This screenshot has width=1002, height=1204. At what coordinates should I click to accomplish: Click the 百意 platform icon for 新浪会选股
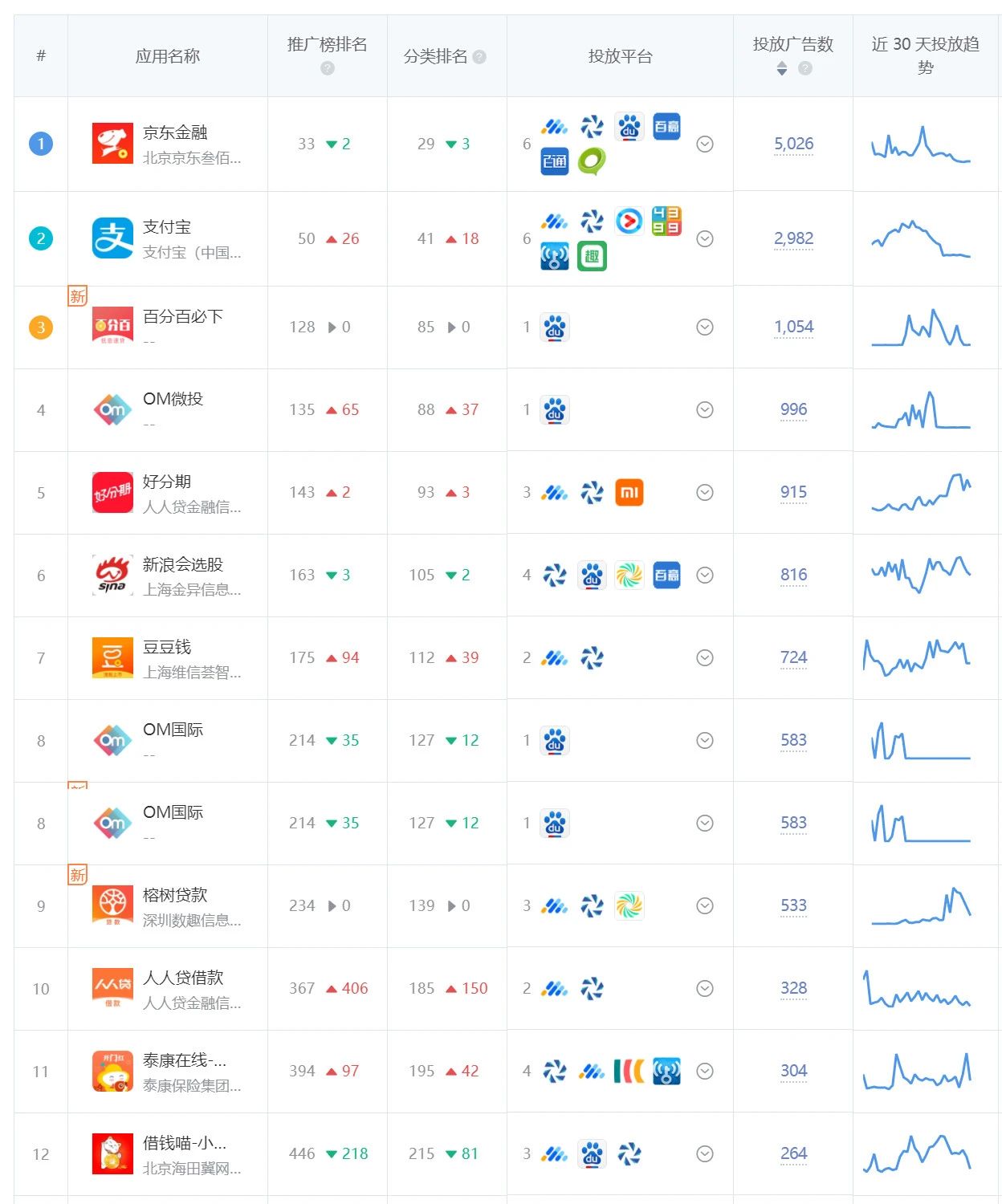pyautogui.click(x=668, y=575)
